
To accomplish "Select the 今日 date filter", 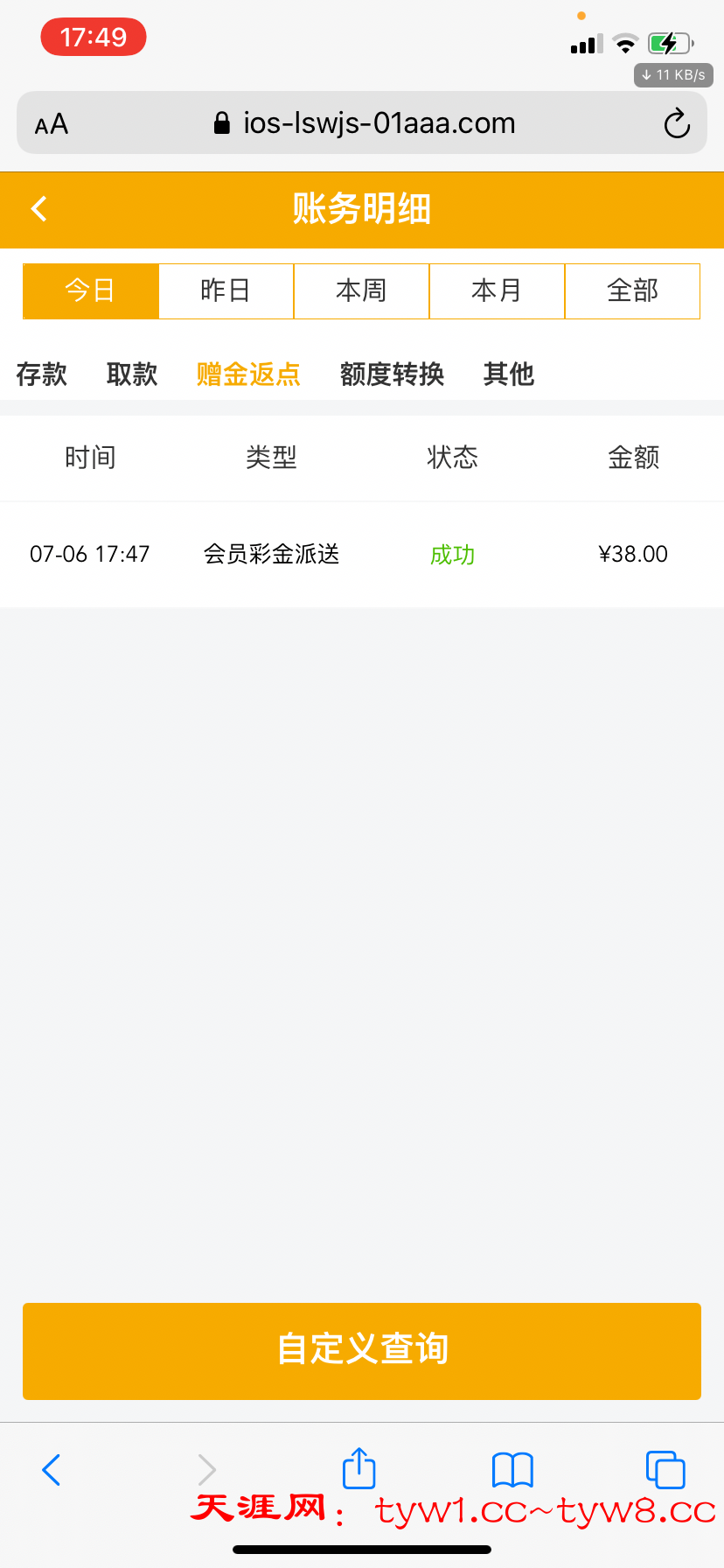I will (90, 290).
